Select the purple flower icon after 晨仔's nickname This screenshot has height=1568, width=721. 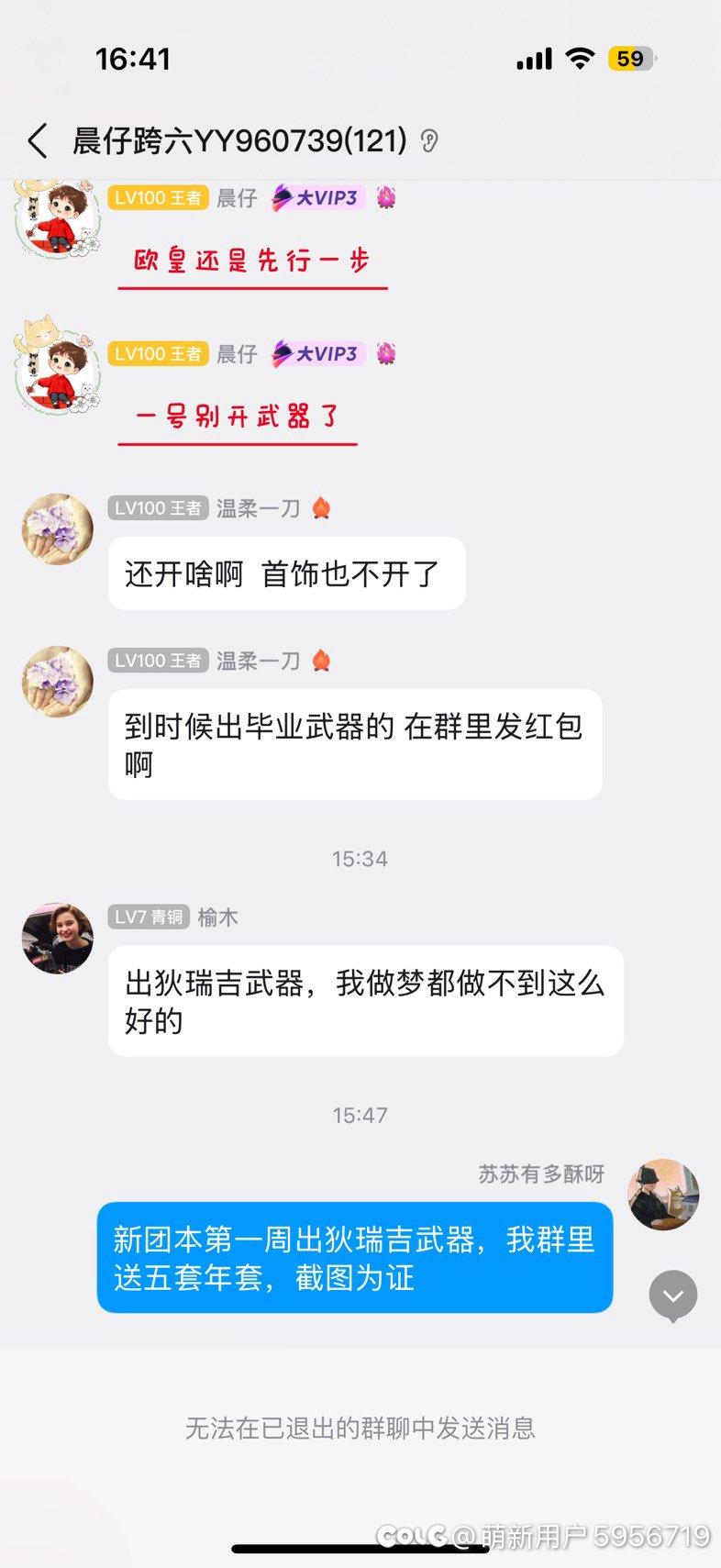pyautogui.click(x=384, y=197)
